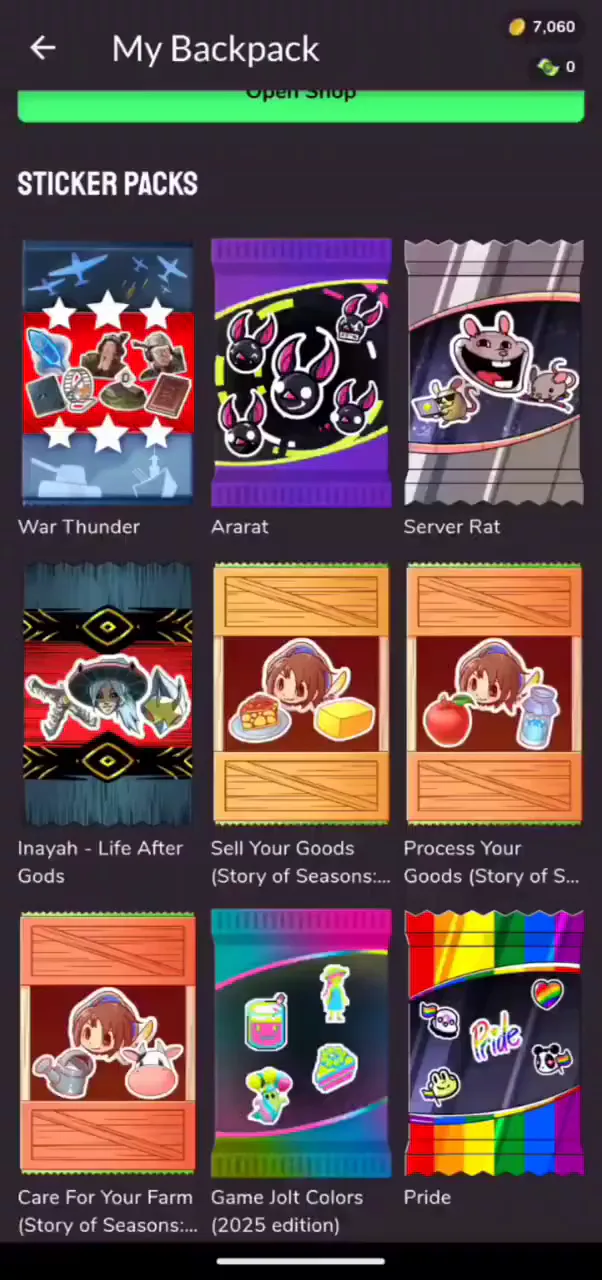Open the Sell Your Goods pack

301,694
